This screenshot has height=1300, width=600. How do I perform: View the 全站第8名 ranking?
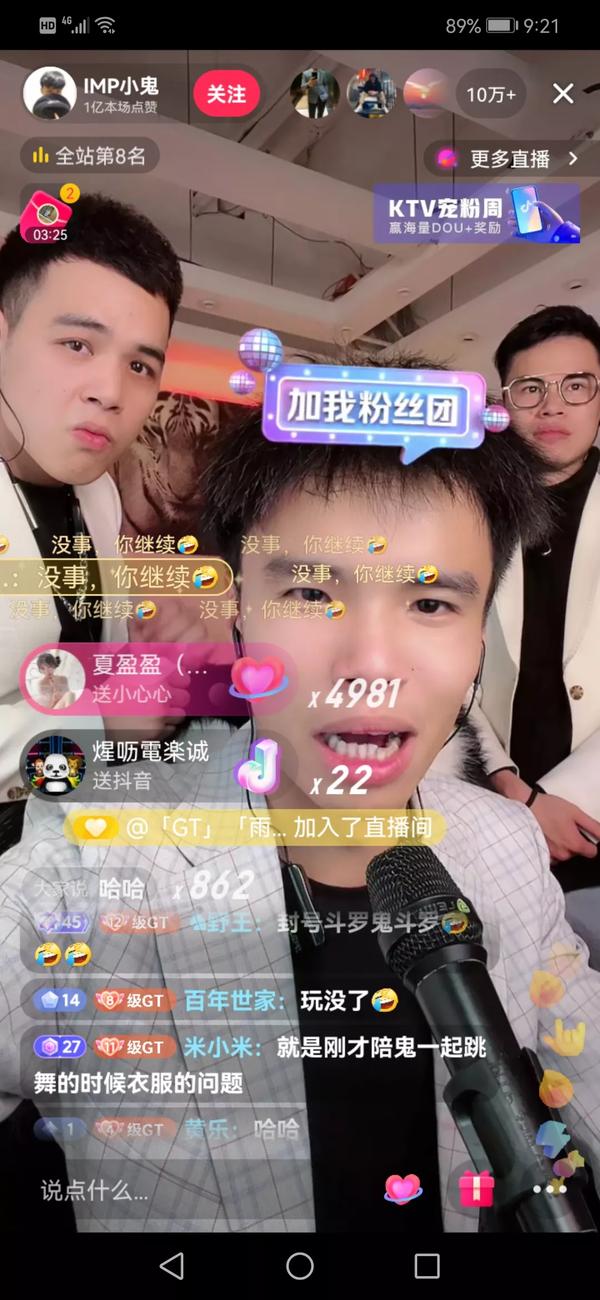tap(90, 156)
